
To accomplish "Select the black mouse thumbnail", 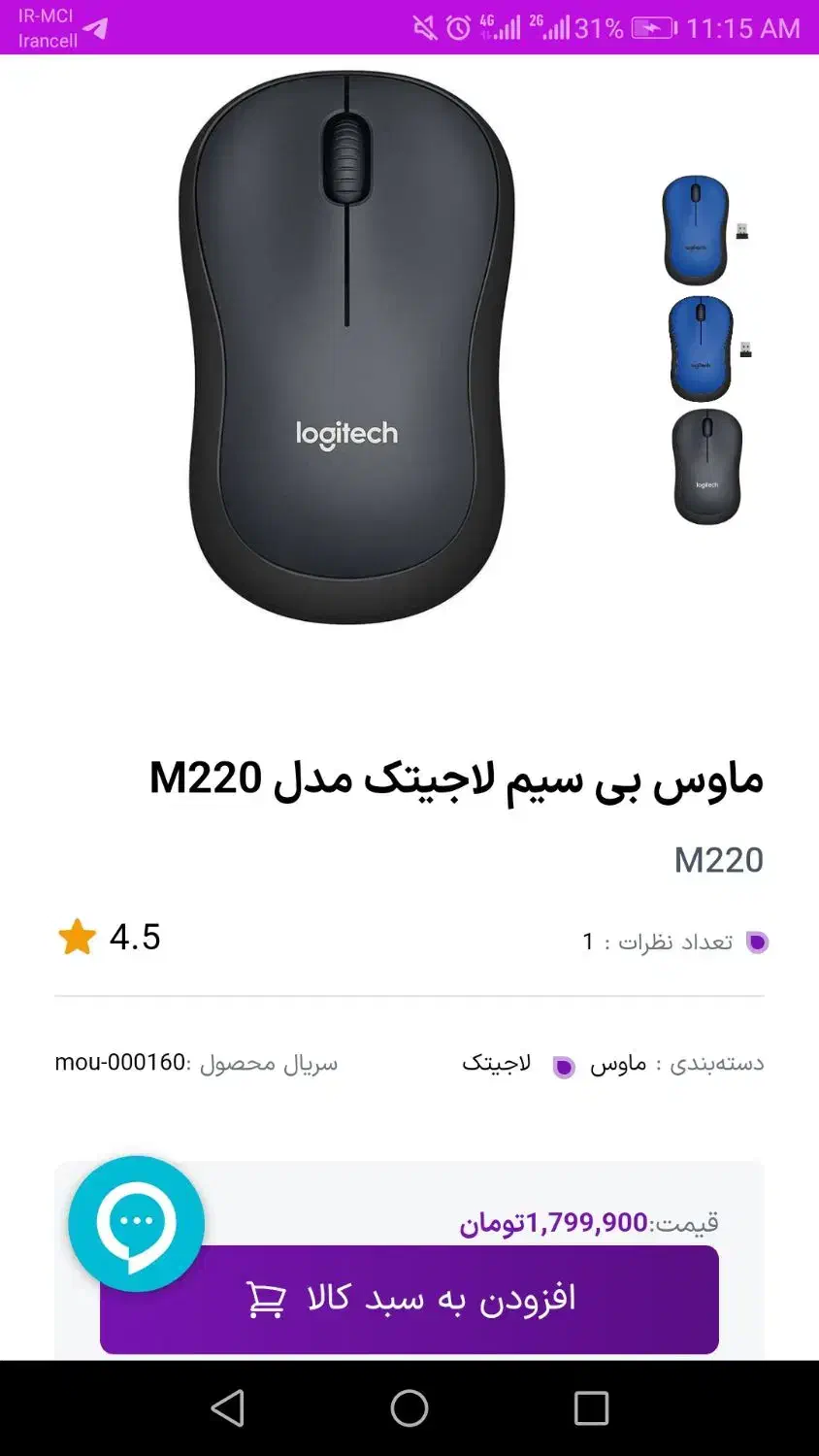I will (706, 467).
